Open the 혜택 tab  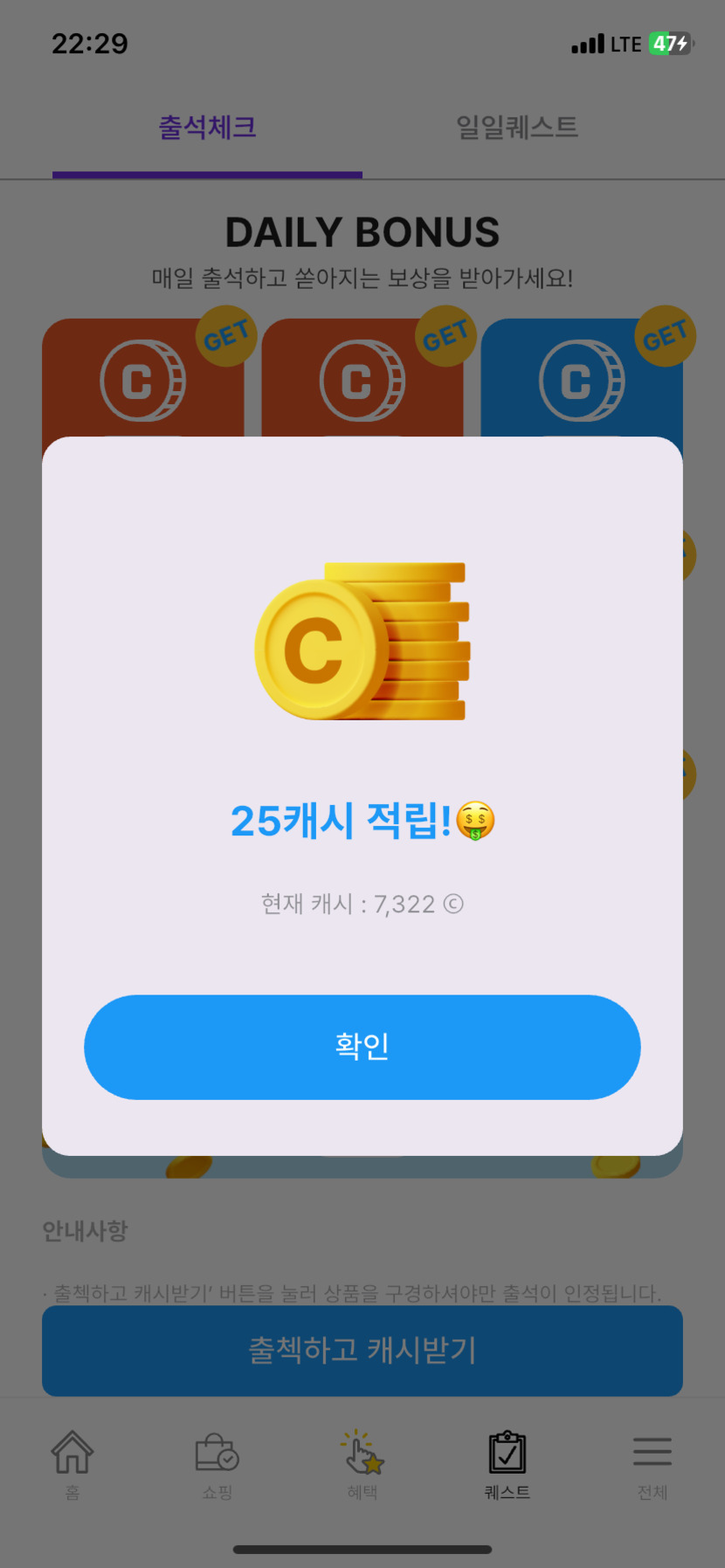pos(362,1464)
